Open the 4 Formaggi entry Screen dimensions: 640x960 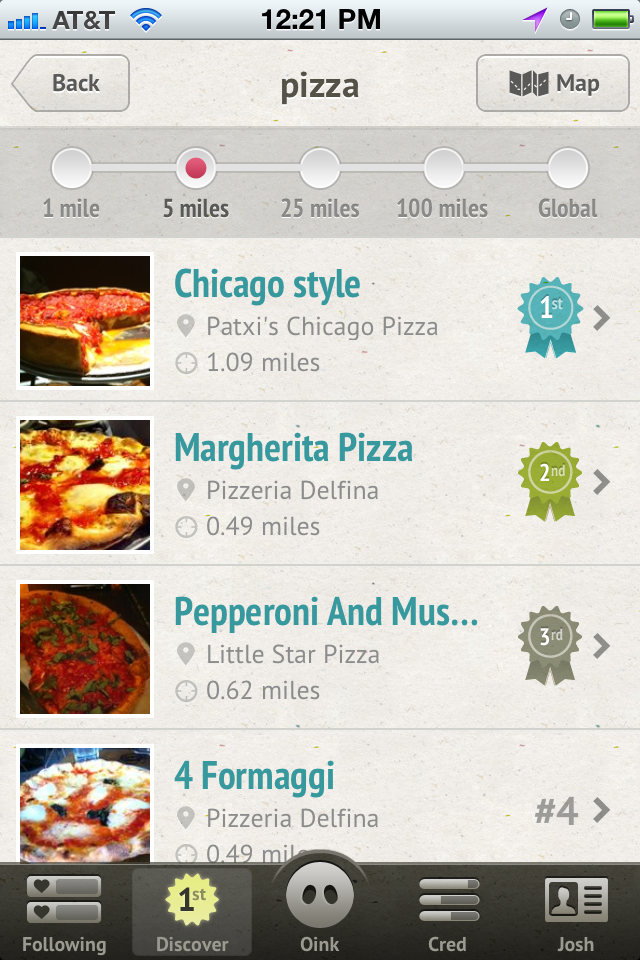(x=320, y=800)
